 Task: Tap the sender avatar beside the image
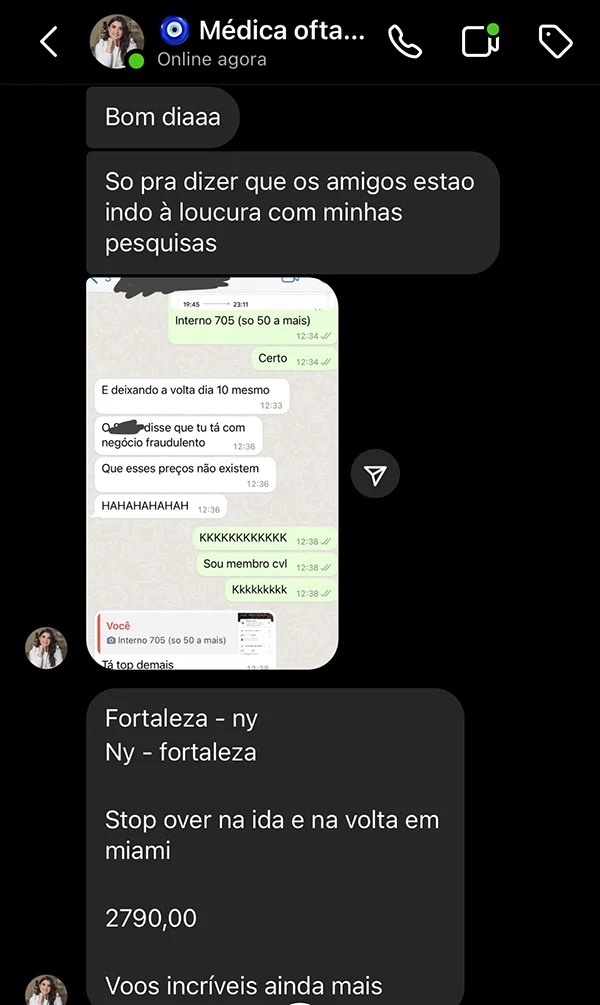tap(46, 648)
